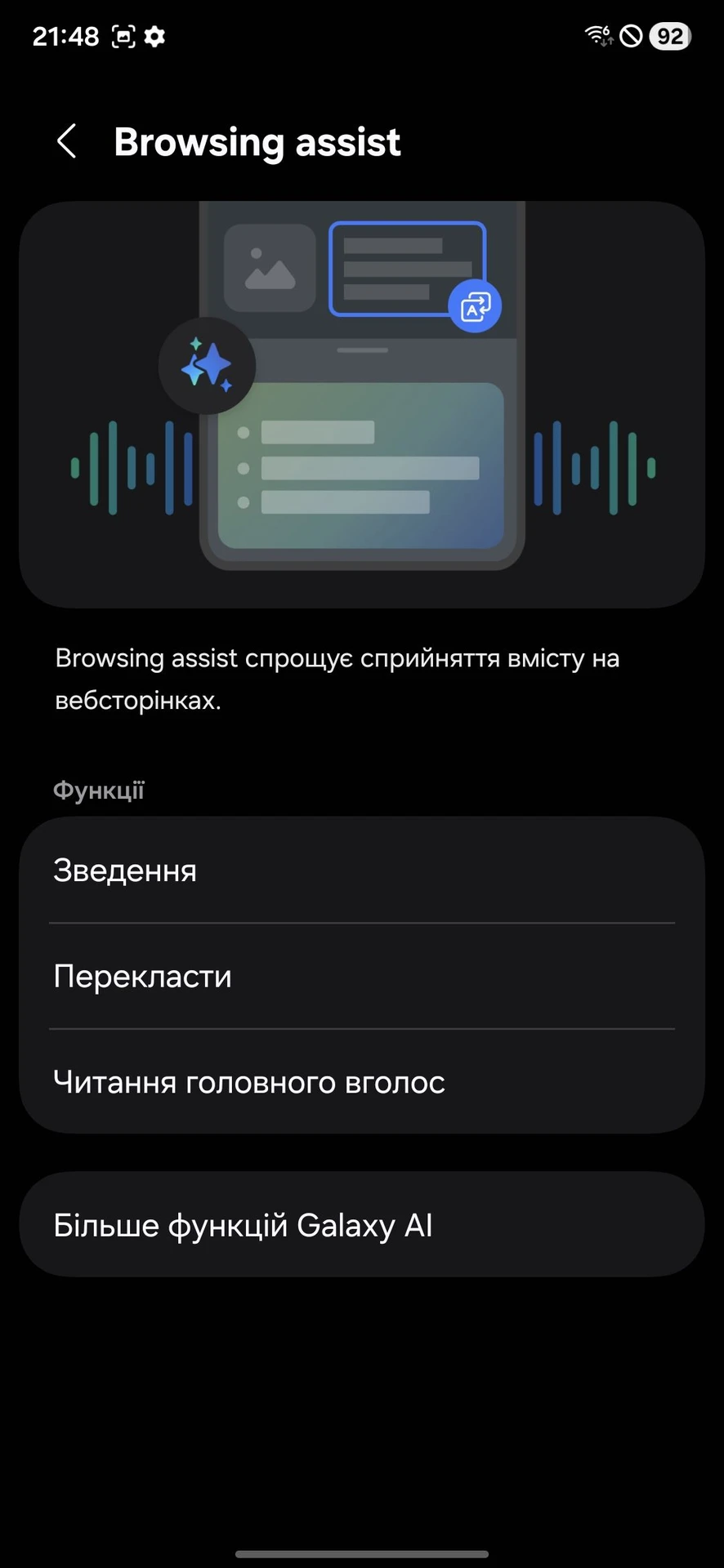Go back from Browsing assist
Image resolution: width=724 pixels, height=1568 pixels.
pyautogui.click(x=67, y=141)
